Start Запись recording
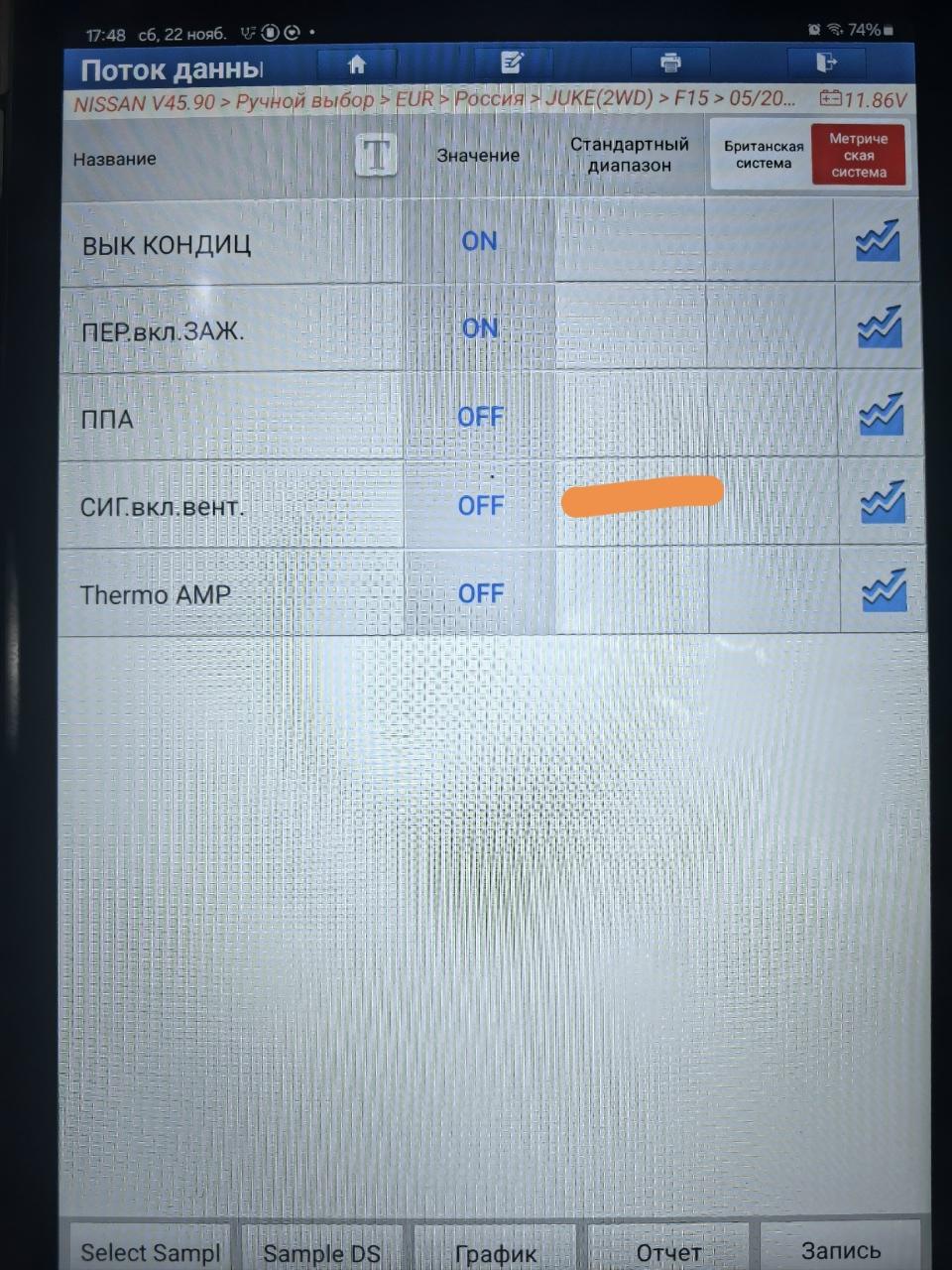The image size is (952, 1270). [840, 1250]
